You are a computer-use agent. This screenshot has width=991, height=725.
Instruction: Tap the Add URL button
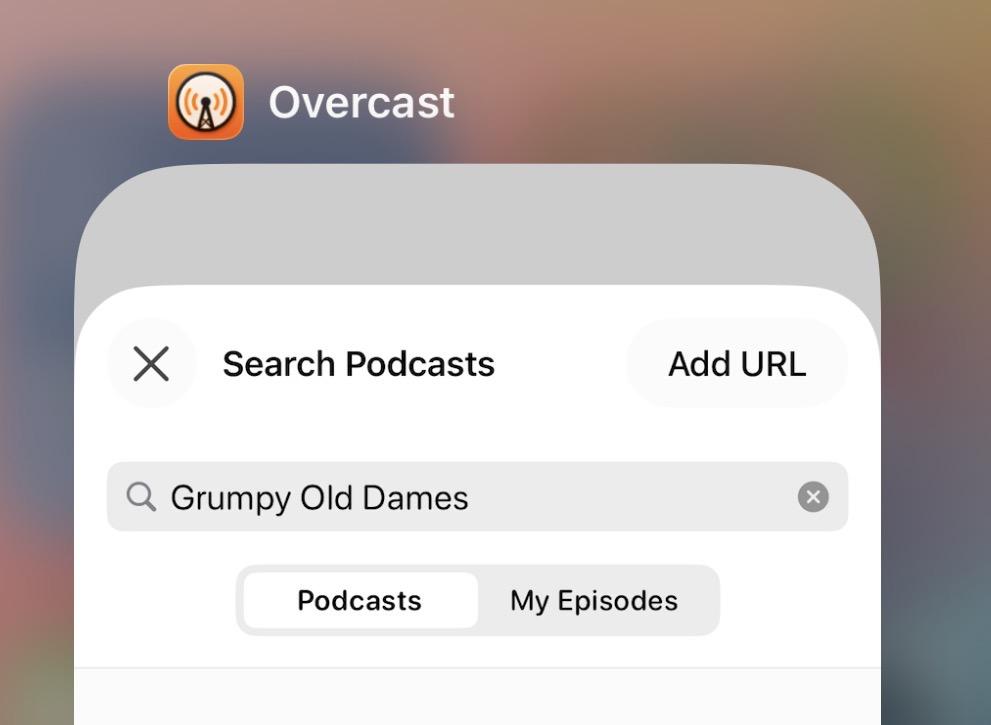pyautogui.click(x=737, y=363)
